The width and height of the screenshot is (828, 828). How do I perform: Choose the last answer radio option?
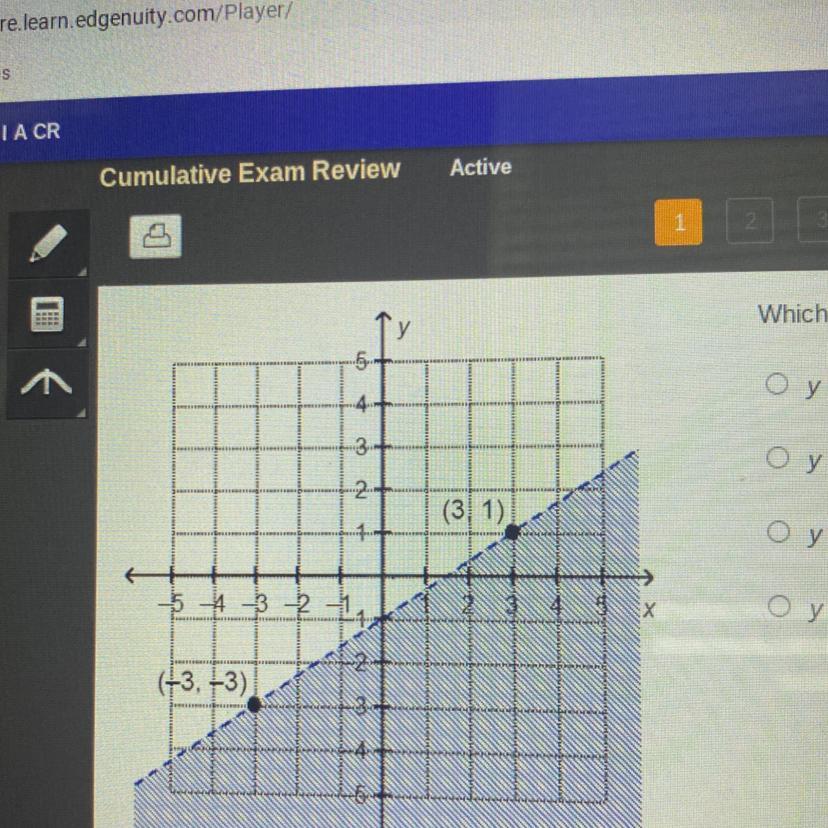[x=779, y=606]
